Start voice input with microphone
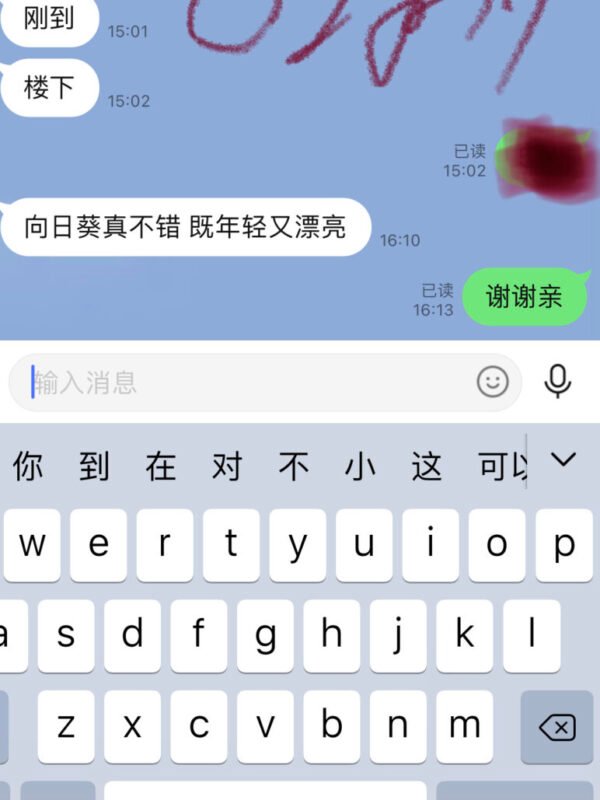This screenshot has height=800, width=600. pyautogui.click(x=557, y=381)
